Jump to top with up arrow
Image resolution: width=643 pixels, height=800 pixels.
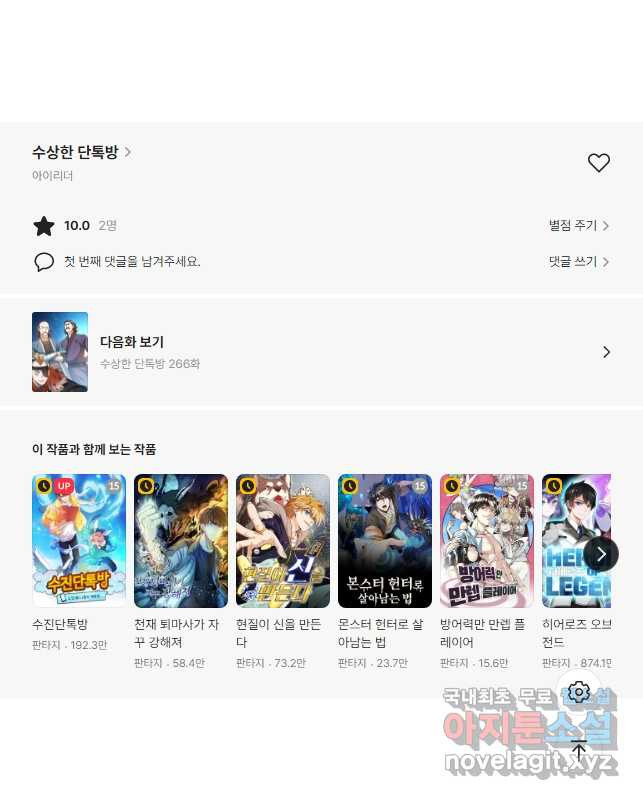[x=579, y=750]
